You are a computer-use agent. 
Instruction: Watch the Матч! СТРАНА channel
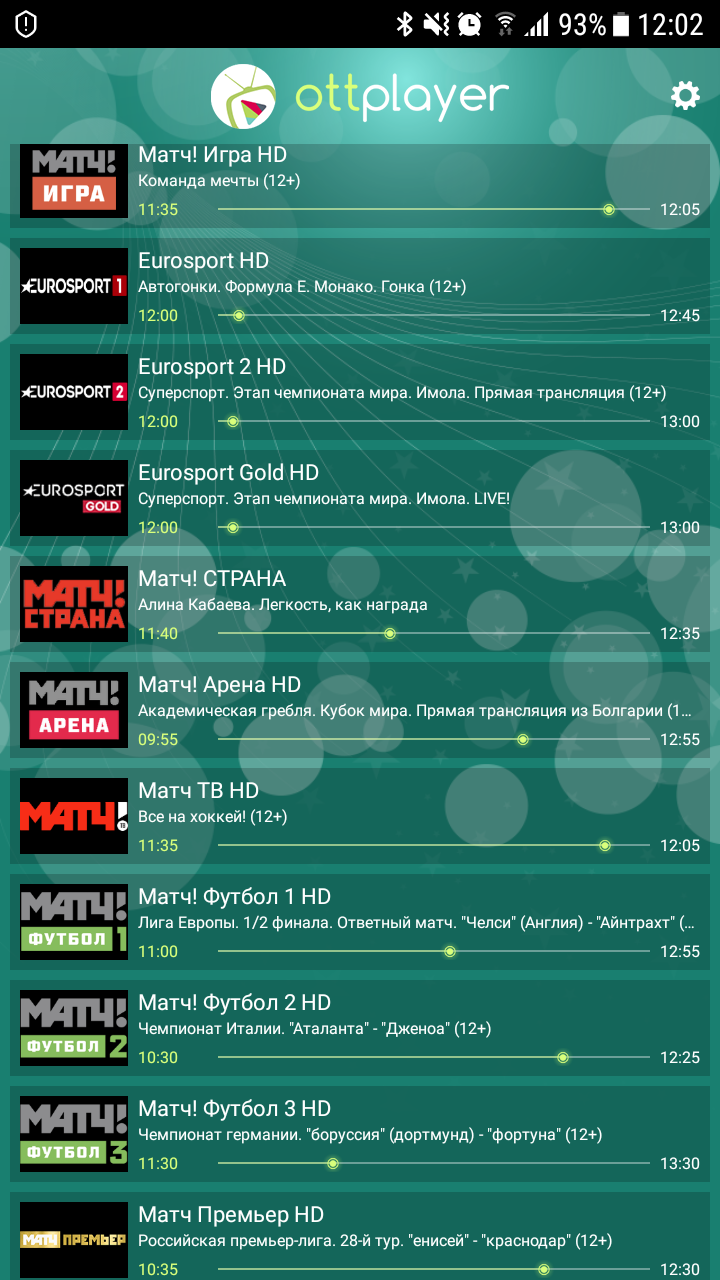coord(360,604)
